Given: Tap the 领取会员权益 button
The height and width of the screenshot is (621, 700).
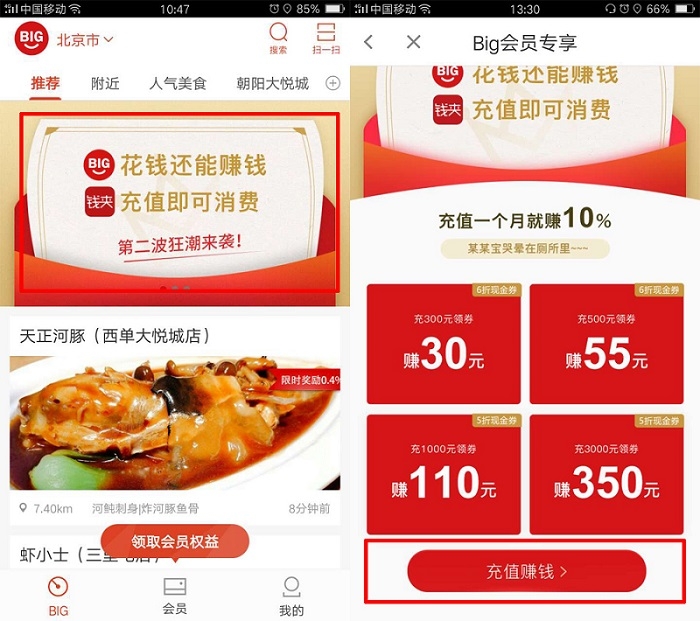Looking at the screenshot, I should [175, 542].
